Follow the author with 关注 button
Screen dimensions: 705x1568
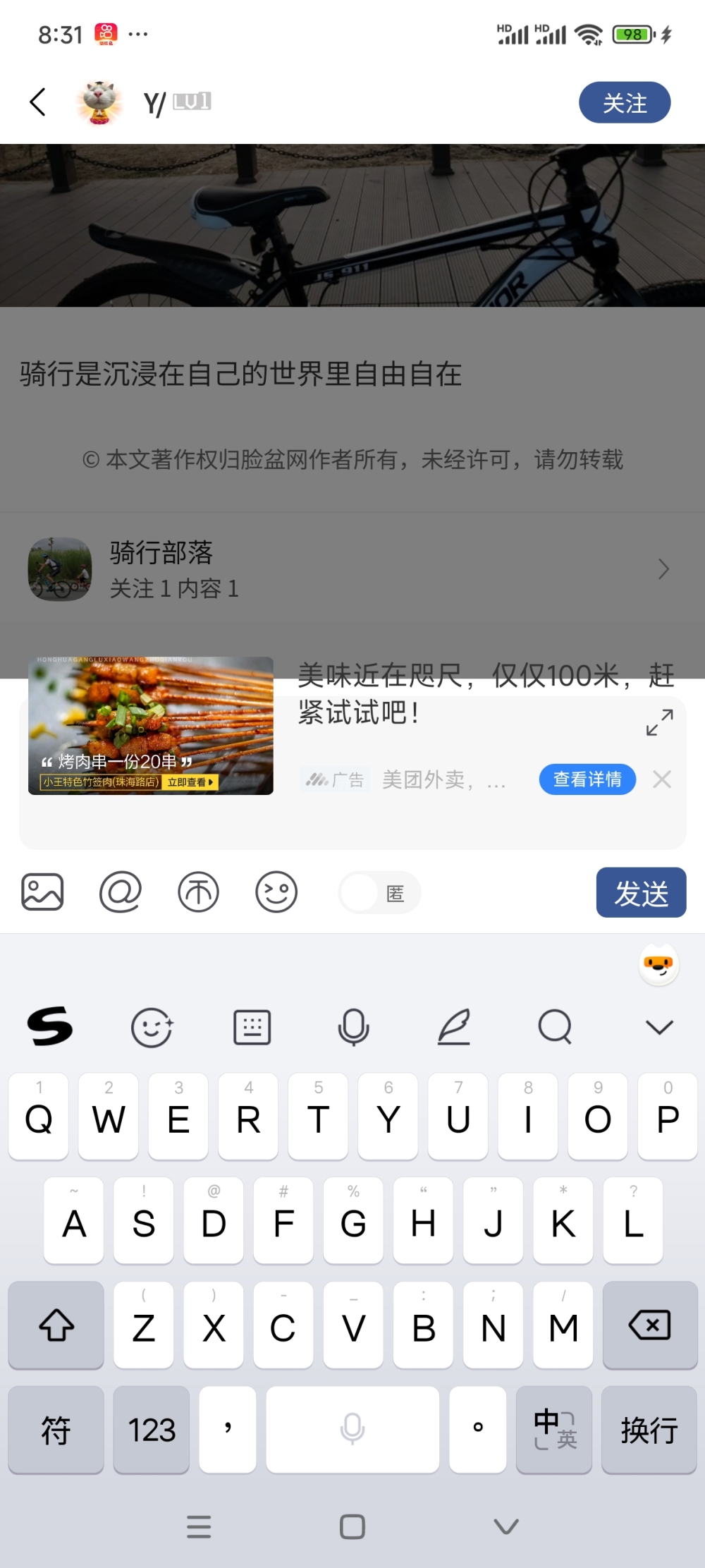[624, 103]
